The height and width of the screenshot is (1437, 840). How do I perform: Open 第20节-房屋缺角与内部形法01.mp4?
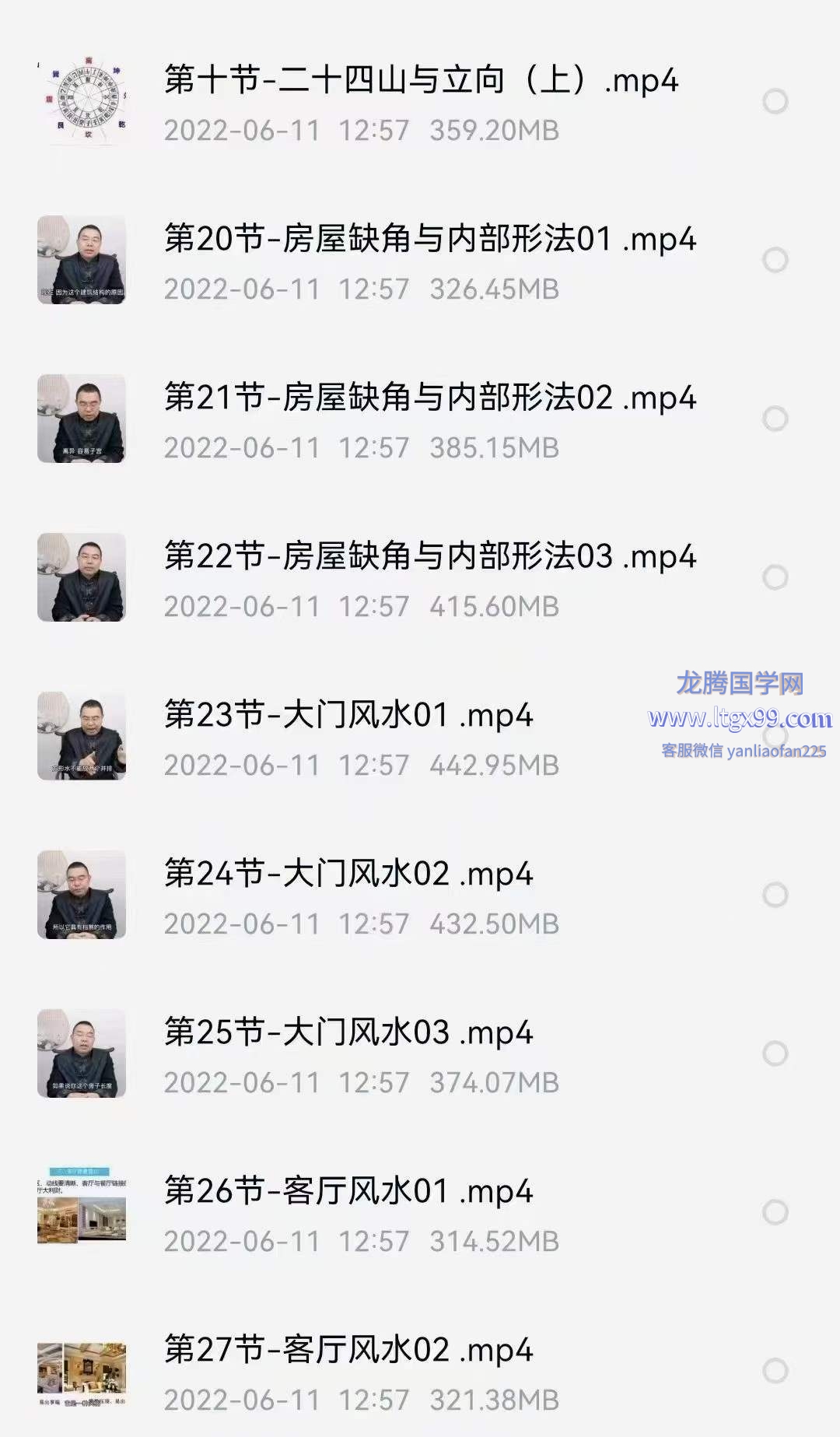pyautogui.click(x=429, y=240)
